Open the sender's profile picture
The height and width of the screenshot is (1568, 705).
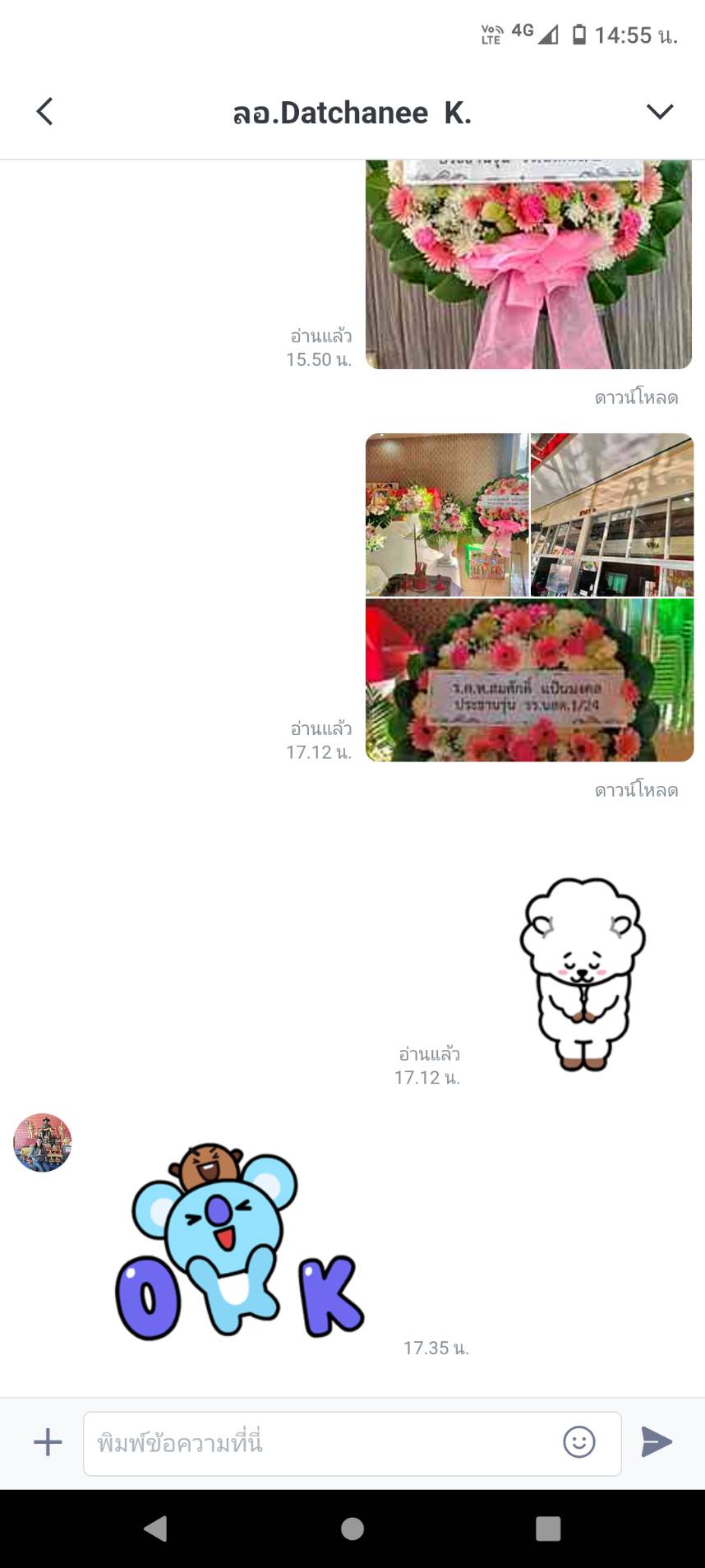click(x=43, y=1142)
